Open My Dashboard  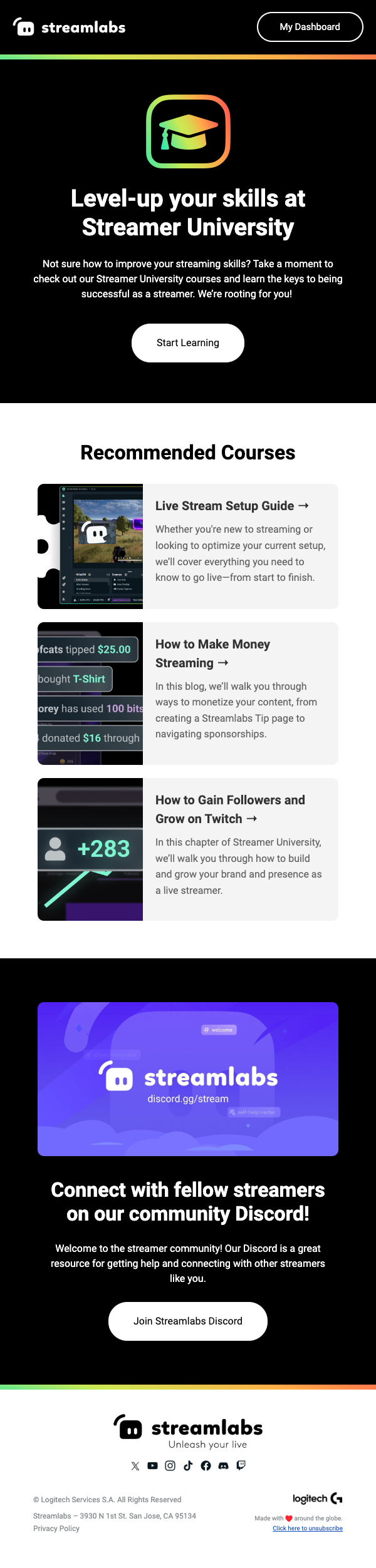coord(310,27)
